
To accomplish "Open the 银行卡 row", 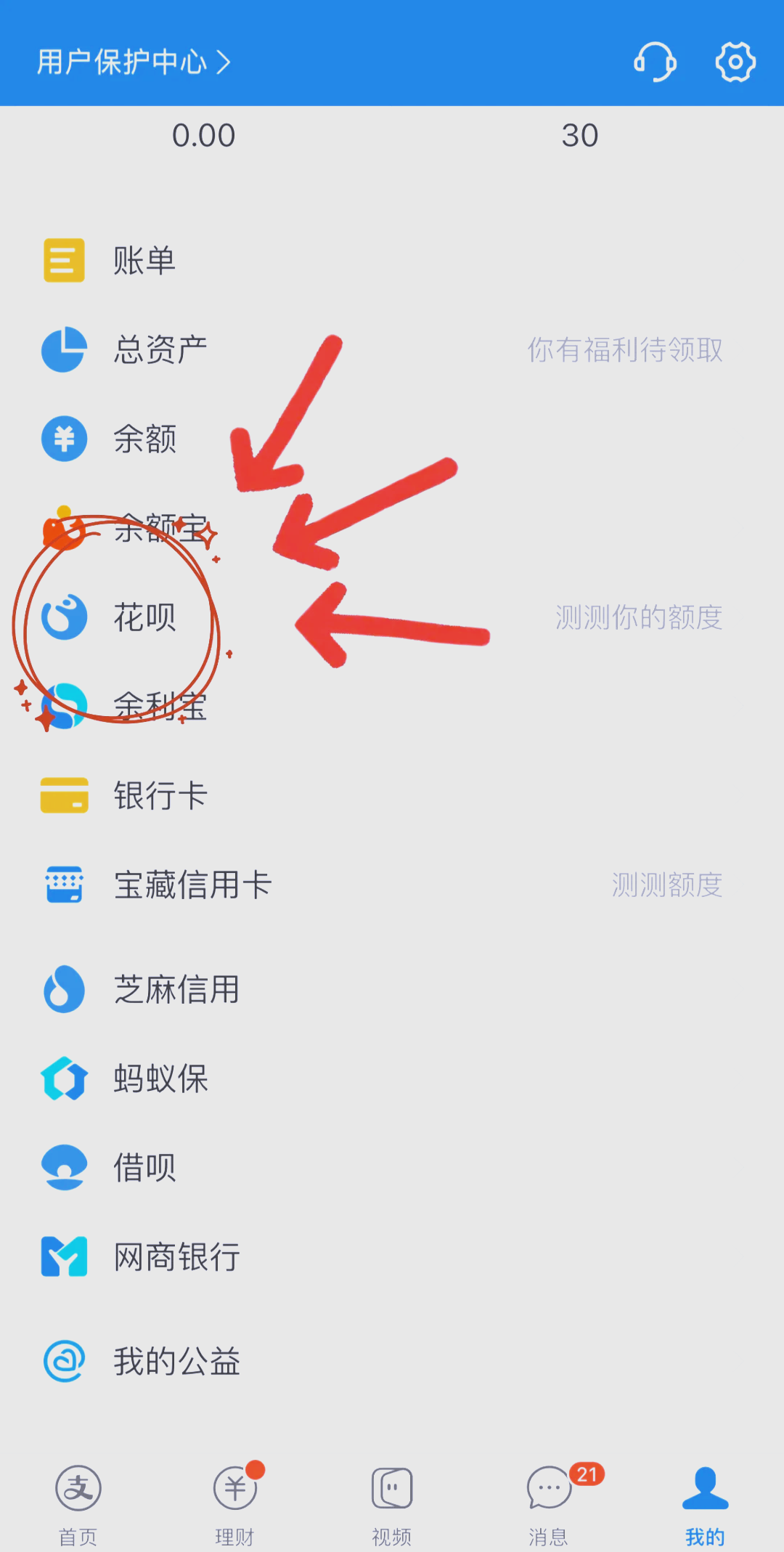I will point(392,795).
